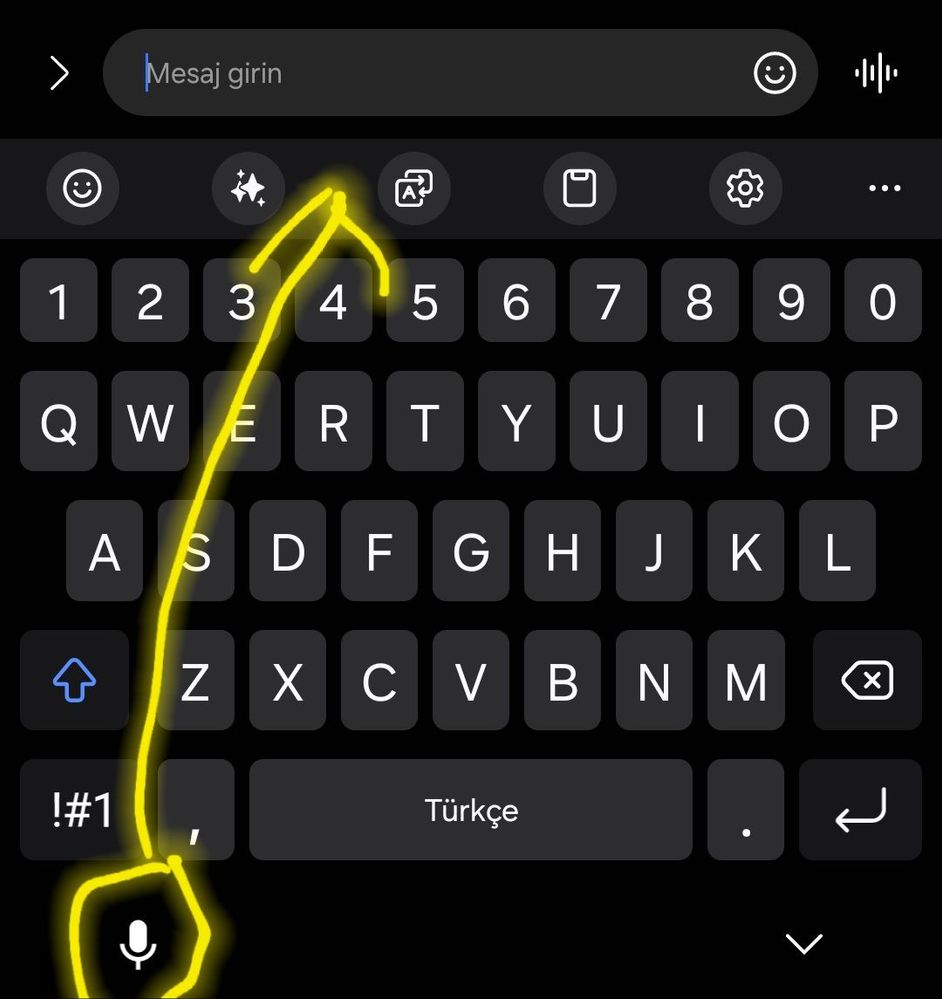The image size is (942, 999).
Task: Open the keyboard clipboard
Action: point(579,188)
